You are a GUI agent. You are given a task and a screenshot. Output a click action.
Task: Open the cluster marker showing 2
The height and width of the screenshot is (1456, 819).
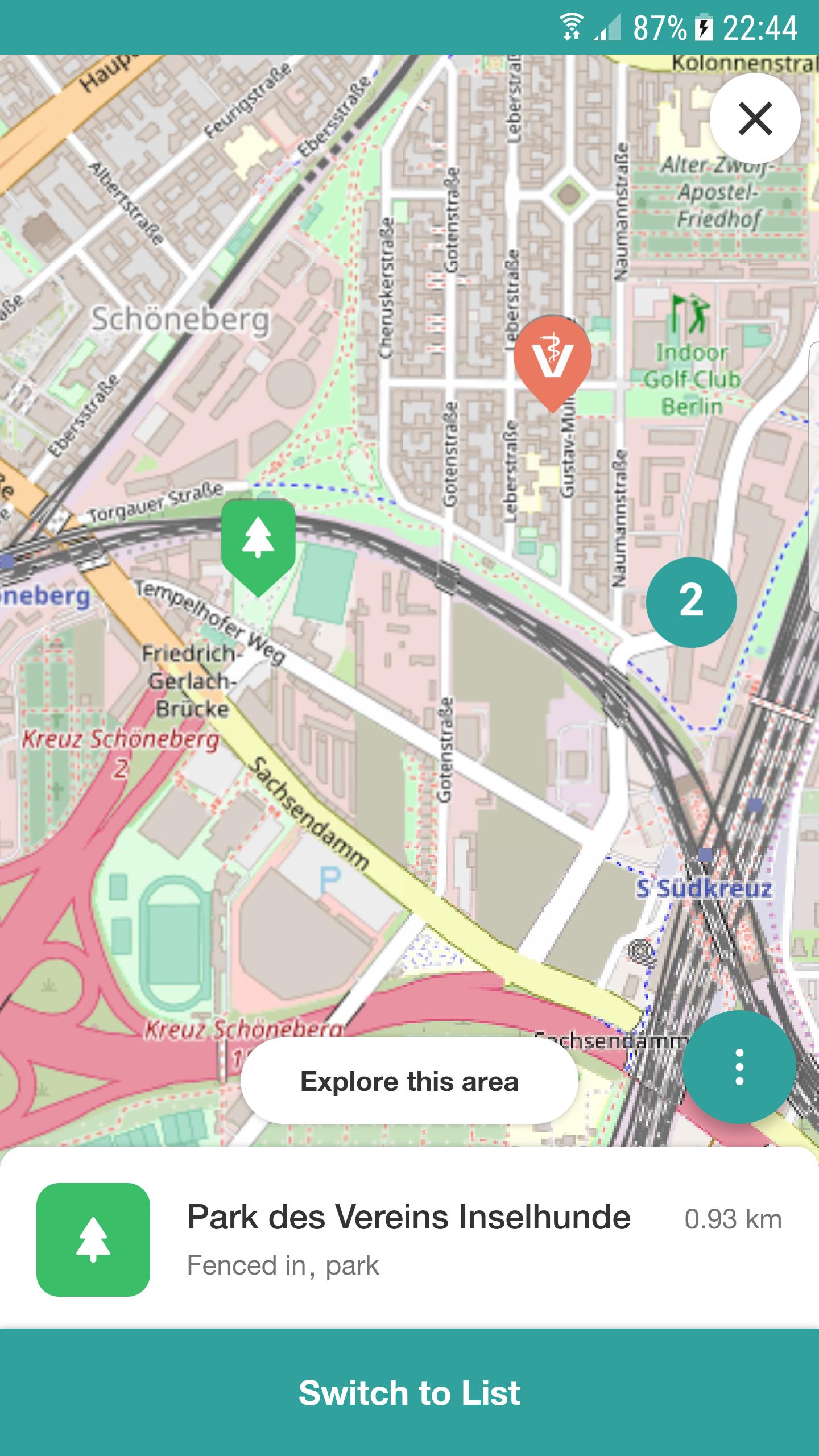[691, 602]
